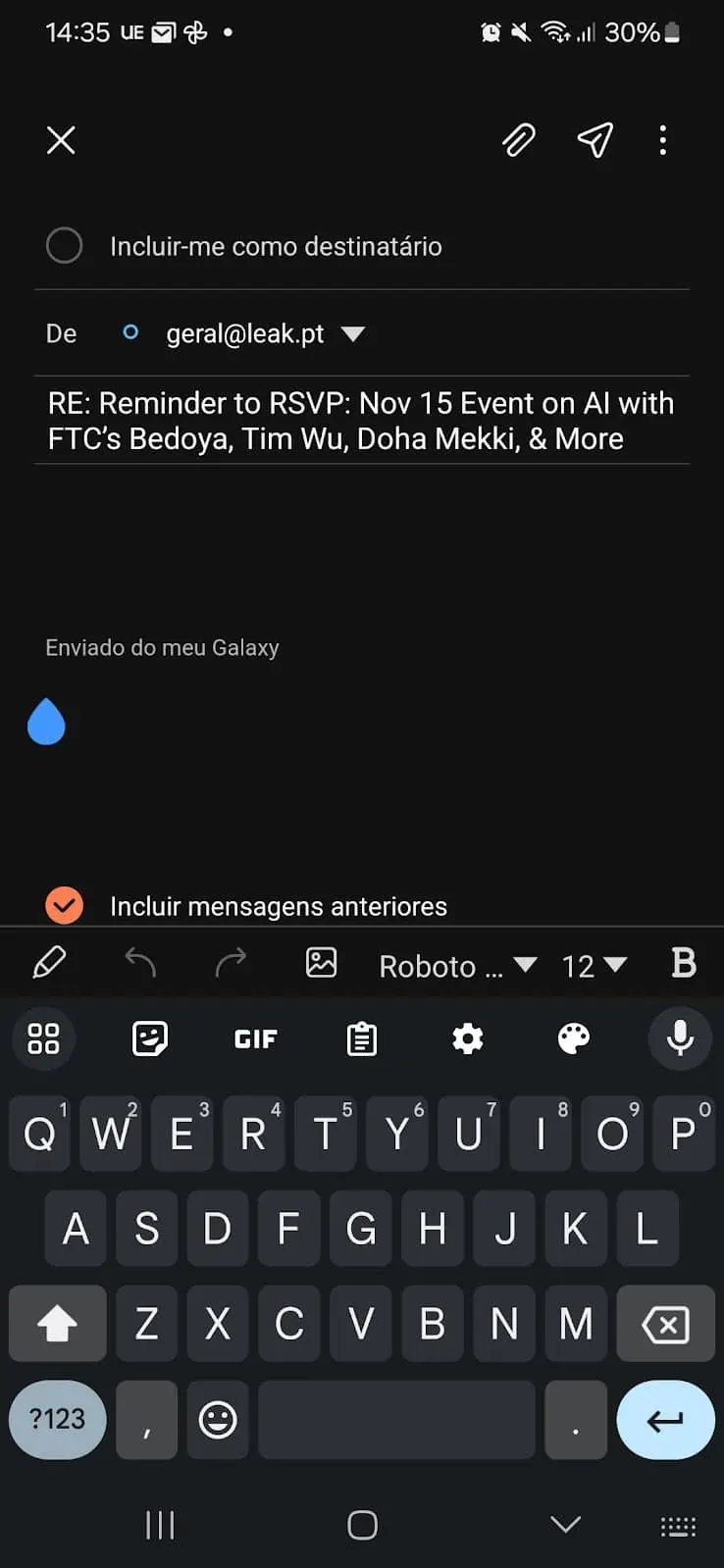The image size is (724, 1568).
Task: Open the three-dot overflow menu
Action: point(663,140)
